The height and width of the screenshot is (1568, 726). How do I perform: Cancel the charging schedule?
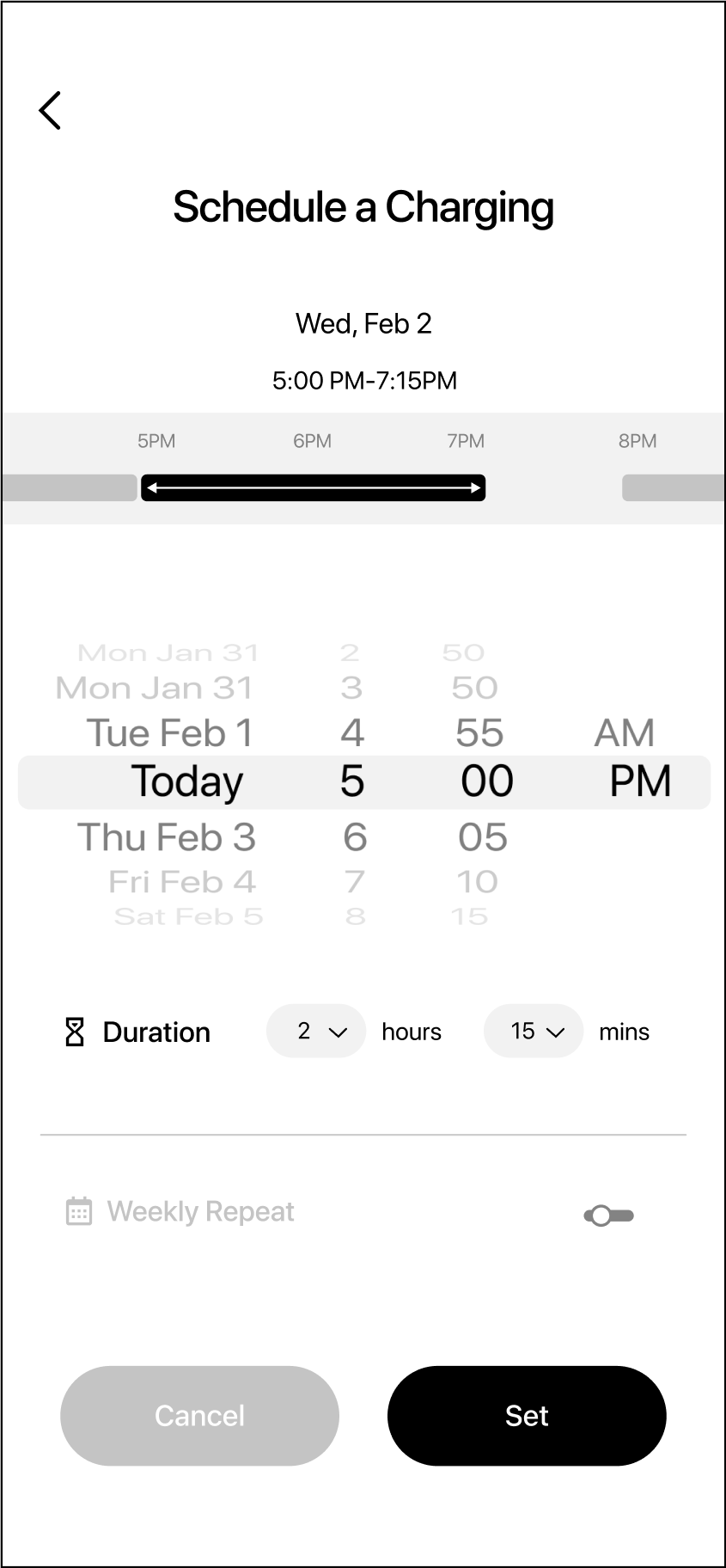coord(199,1415)
